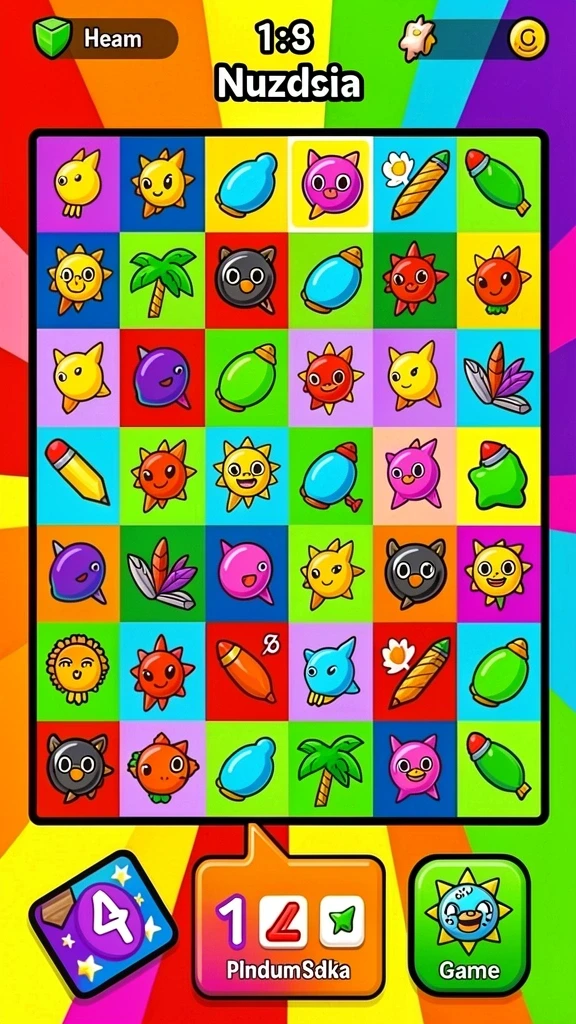576x1024 pixels.
Task: Tap the orange crayon tile marked 8
Action: [248, 672]
